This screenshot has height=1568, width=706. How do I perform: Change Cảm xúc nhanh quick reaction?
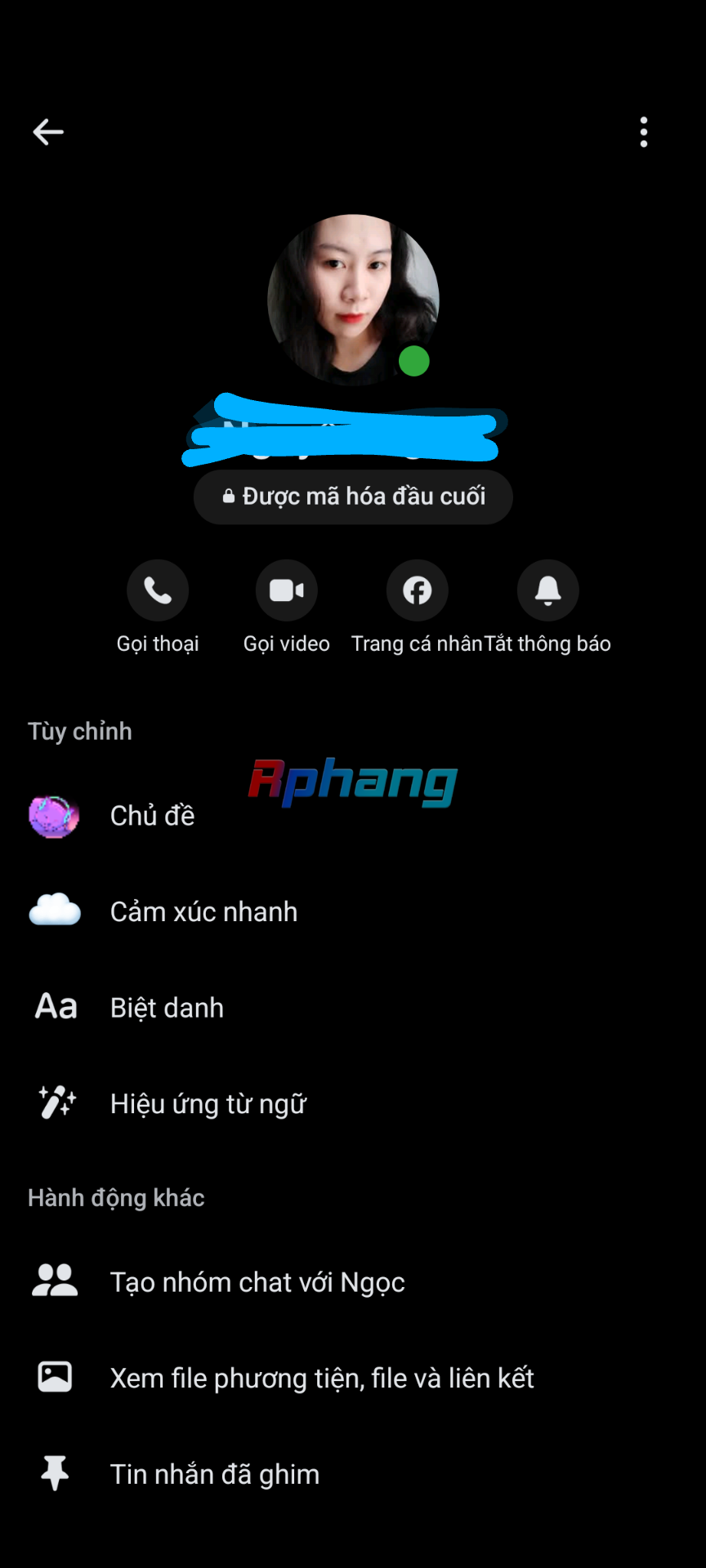click(203, 911)
